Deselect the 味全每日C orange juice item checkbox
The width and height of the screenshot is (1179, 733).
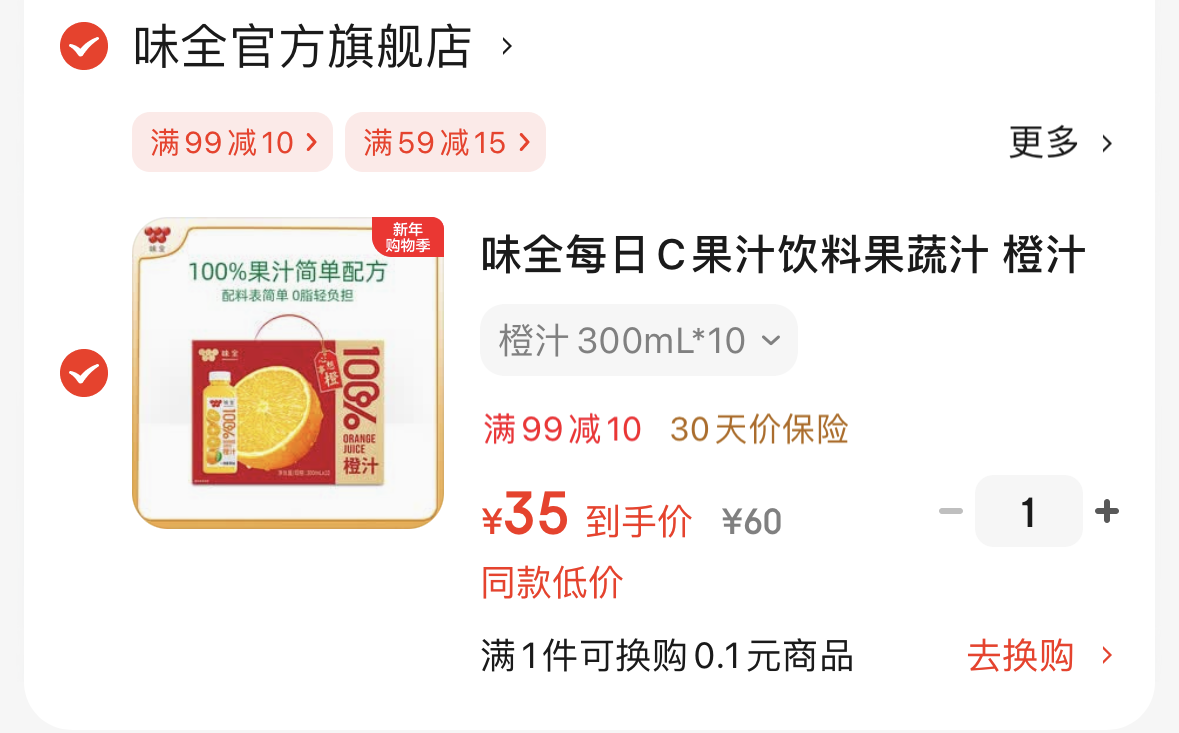click(84, 373)
